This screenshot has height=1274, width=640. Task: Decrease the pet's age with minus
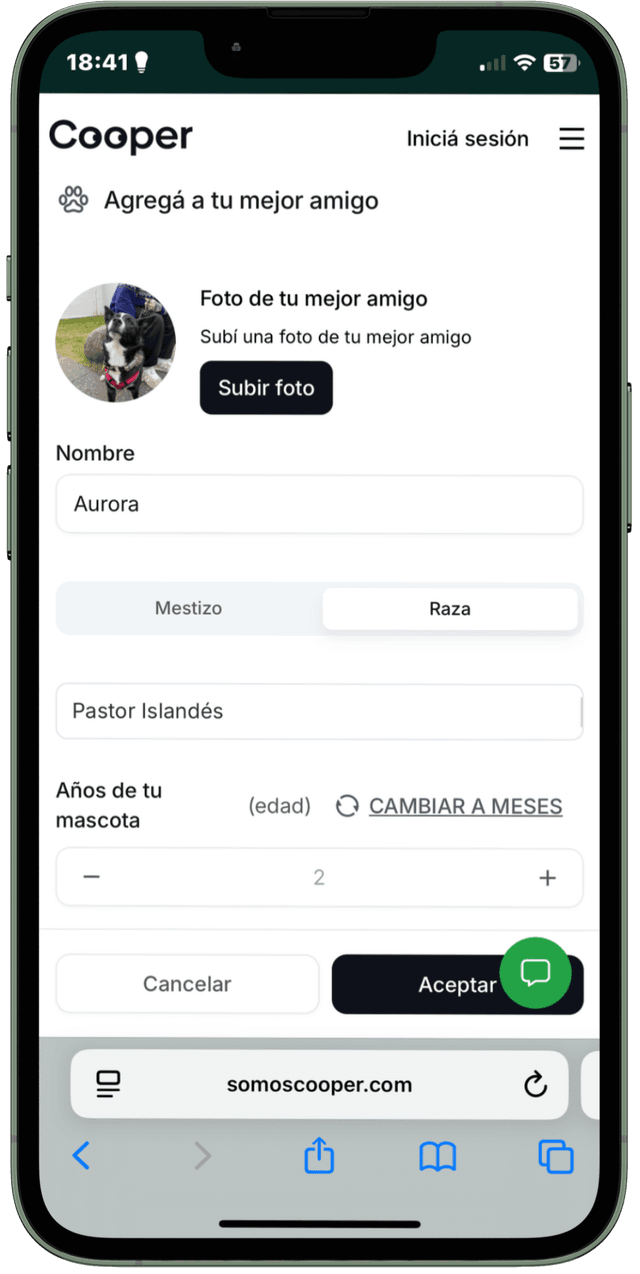pyautogui.click(x=92, y=877)
